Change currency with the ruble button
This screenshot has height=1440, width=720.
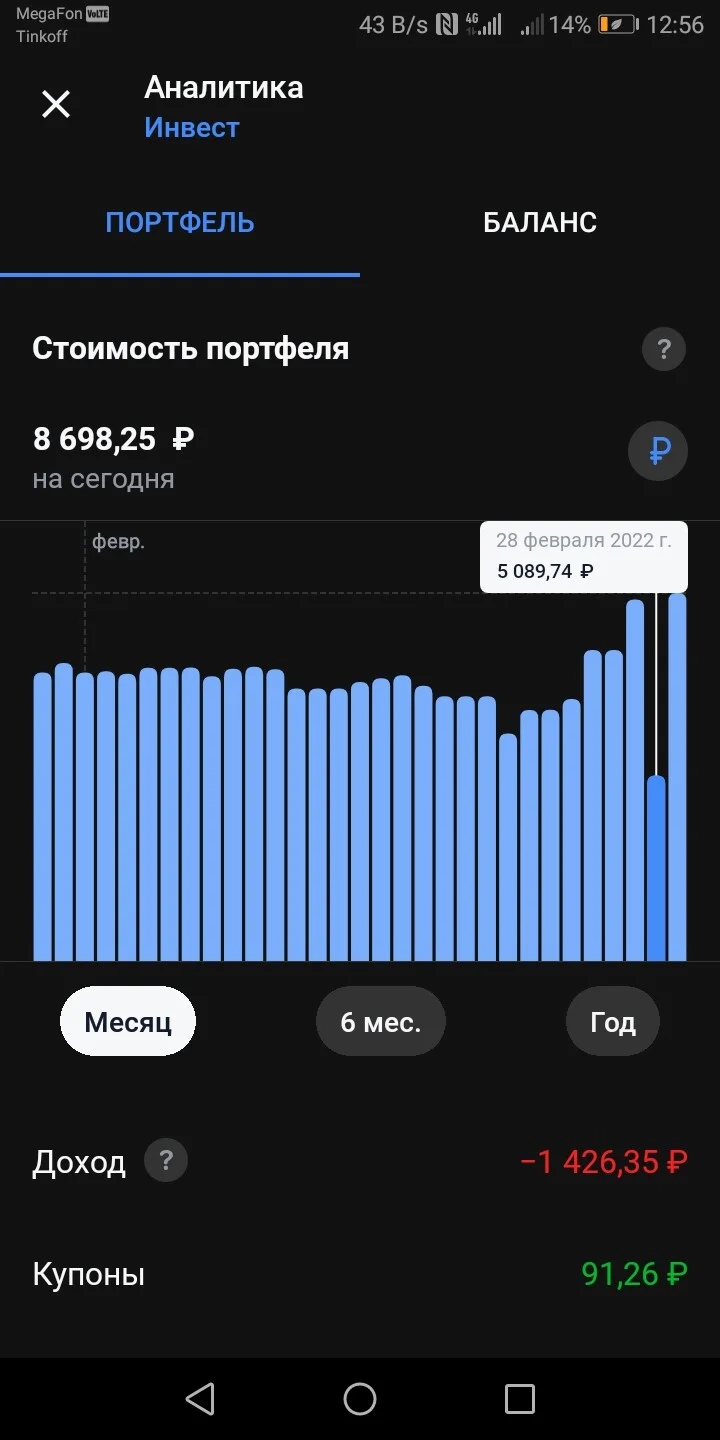click(x=658, y=452)
